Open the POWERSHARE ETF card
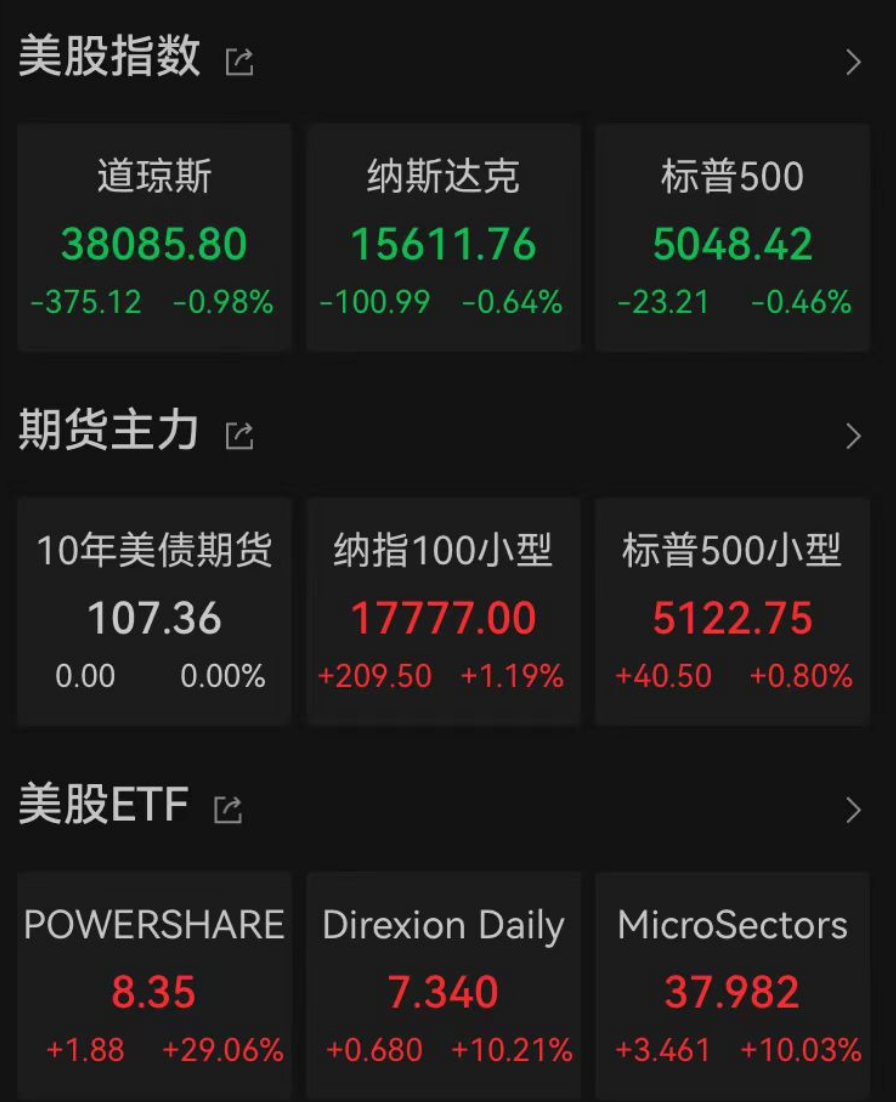Screen dimensions: 896x1102 (x=154, y=985)
